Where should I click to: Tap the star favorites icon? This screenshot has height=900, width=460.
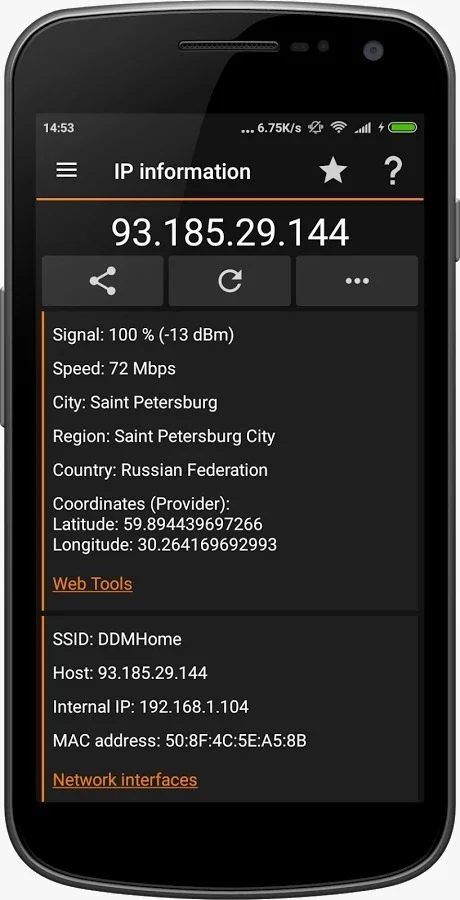pyautogui.click(x=333, y=170)
